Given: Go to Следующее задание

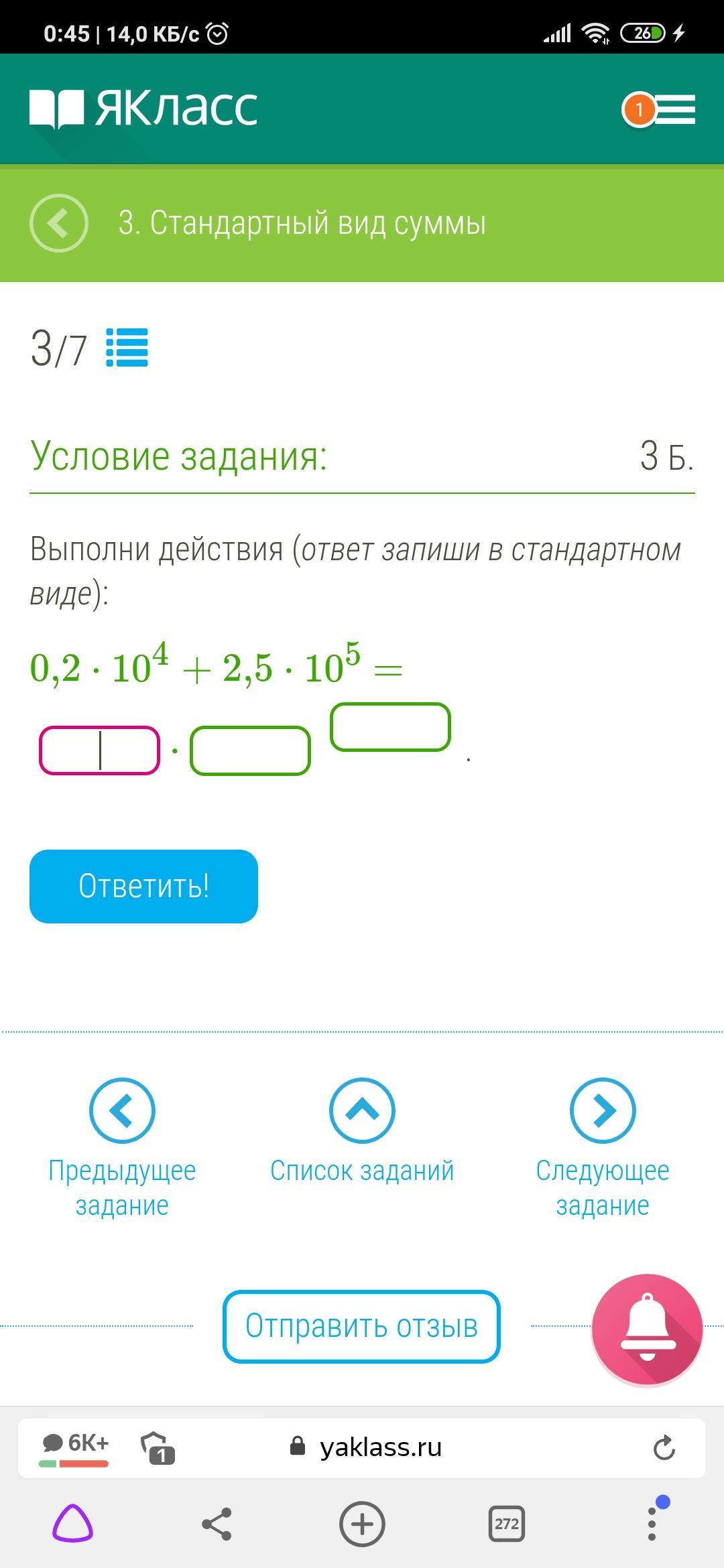Looking at the screenshot, I should [x=602, y=1147].
